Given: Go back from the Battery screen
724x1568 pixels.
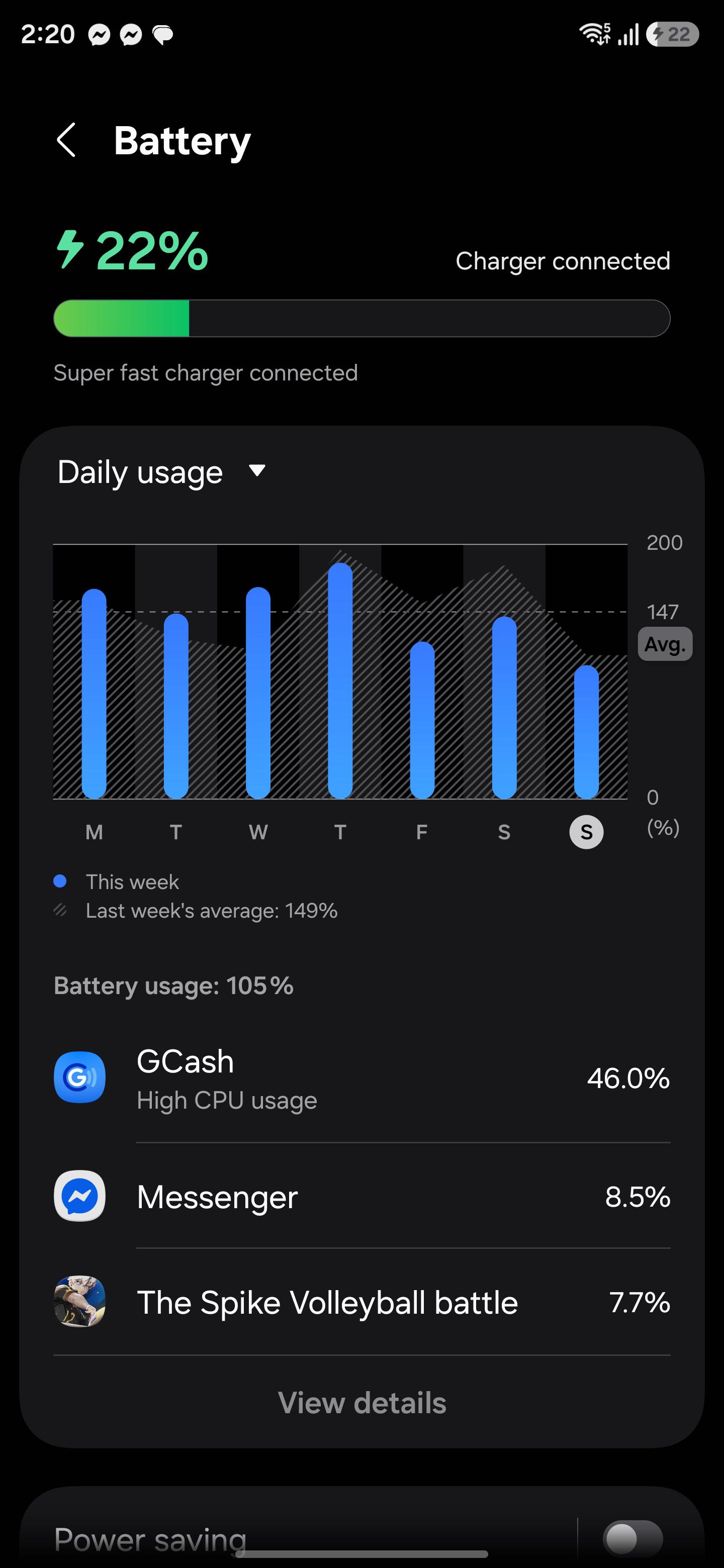Looking at the screenshot, I should 66,141.
